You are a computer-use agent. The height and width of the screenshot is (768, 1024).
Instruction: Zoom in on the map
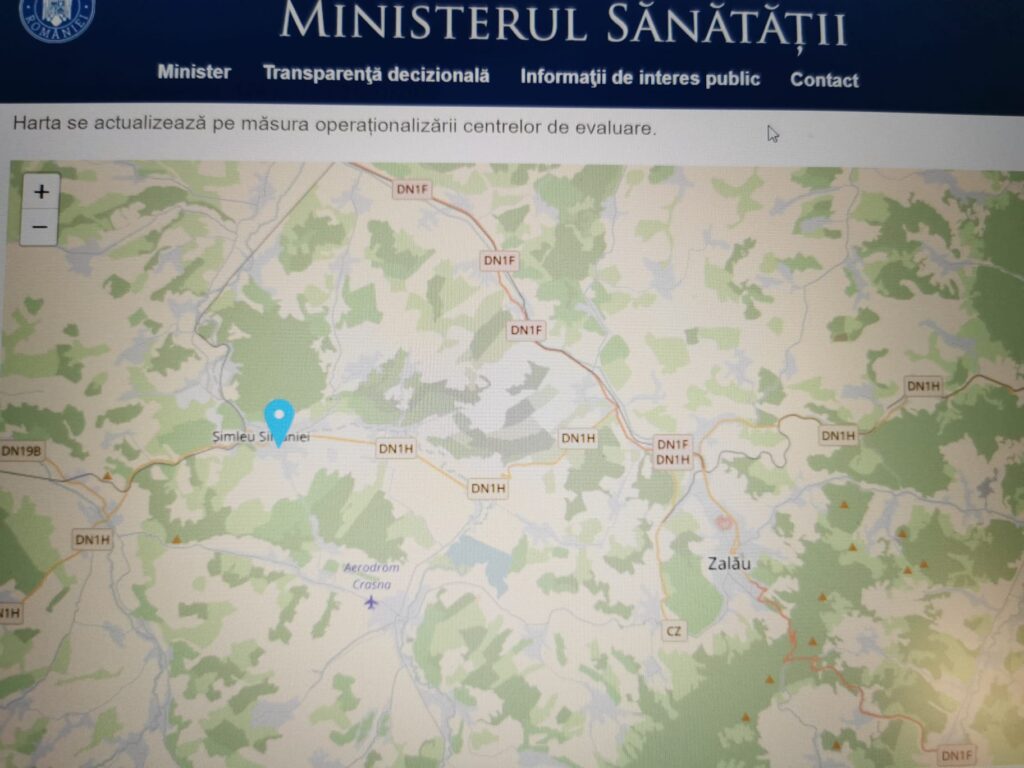(x=41, y=191)
